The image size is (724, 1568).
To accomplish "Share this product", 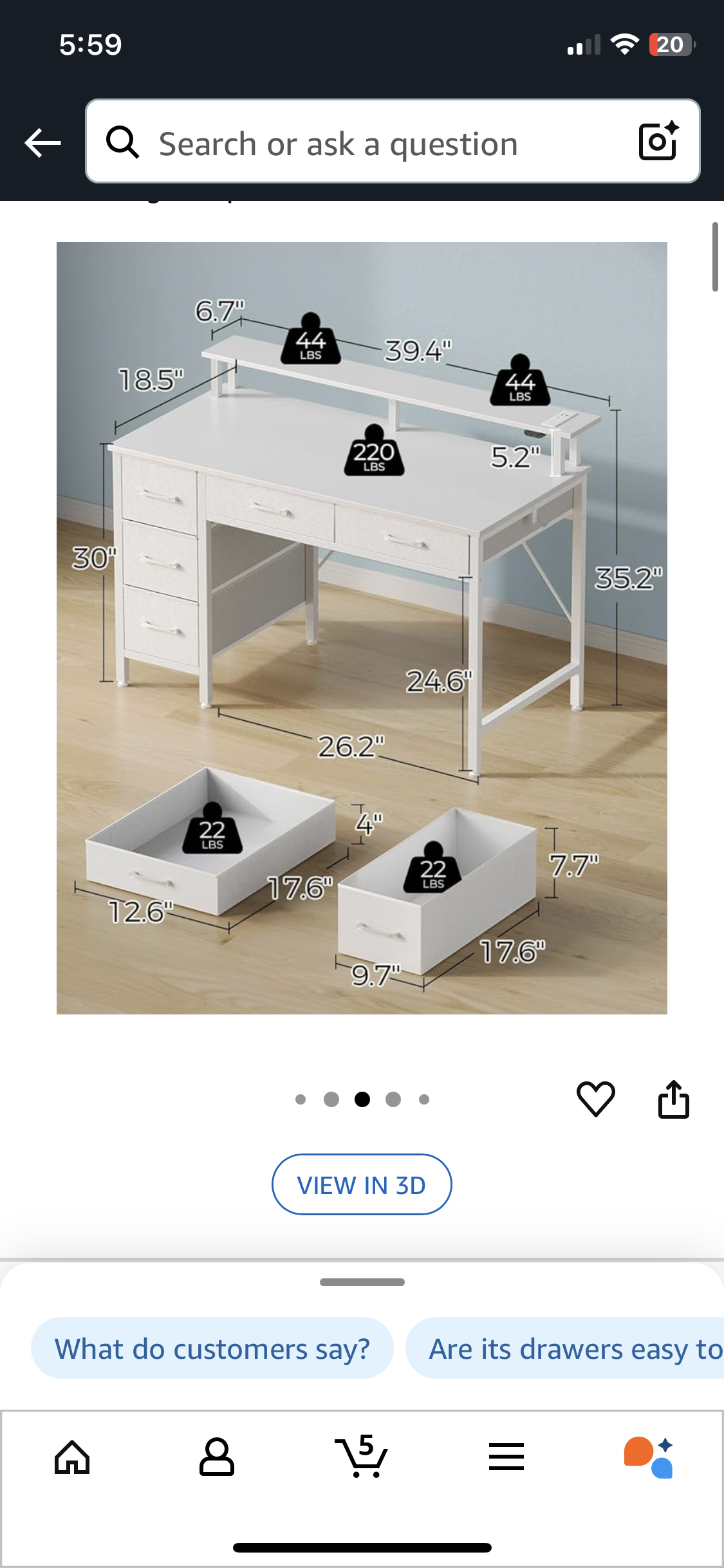I will (673, 1099).
